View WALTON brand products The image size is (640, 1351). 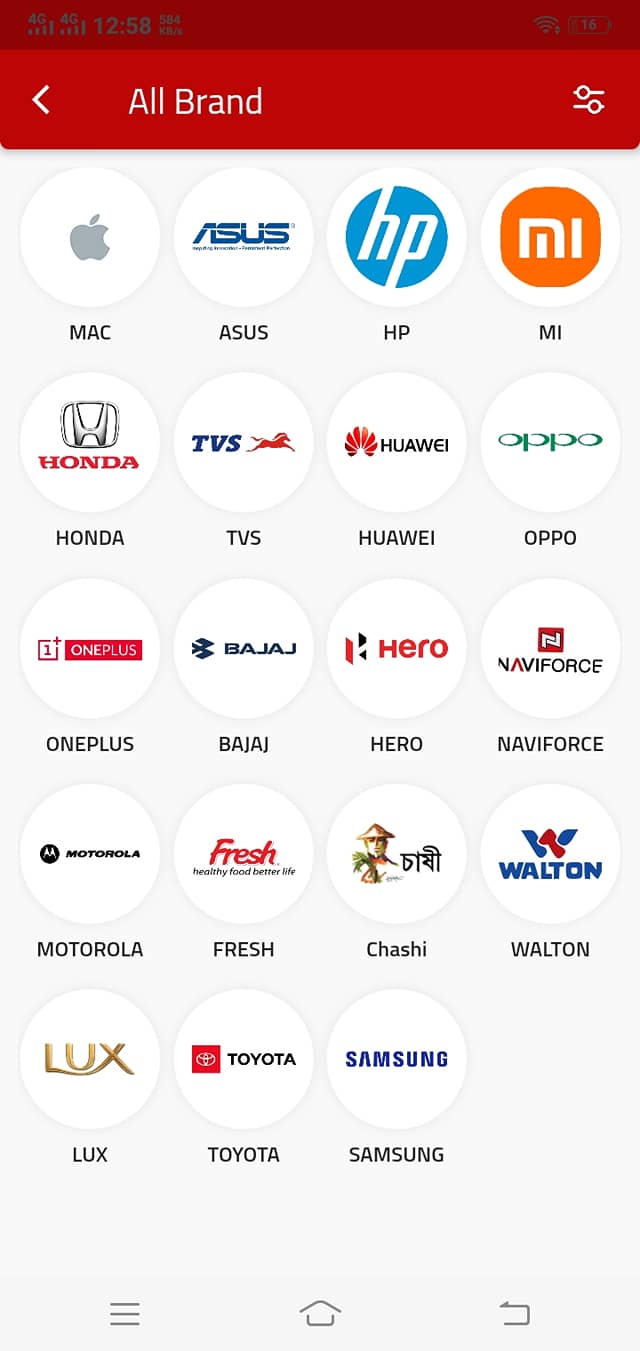tap(550, 854)
